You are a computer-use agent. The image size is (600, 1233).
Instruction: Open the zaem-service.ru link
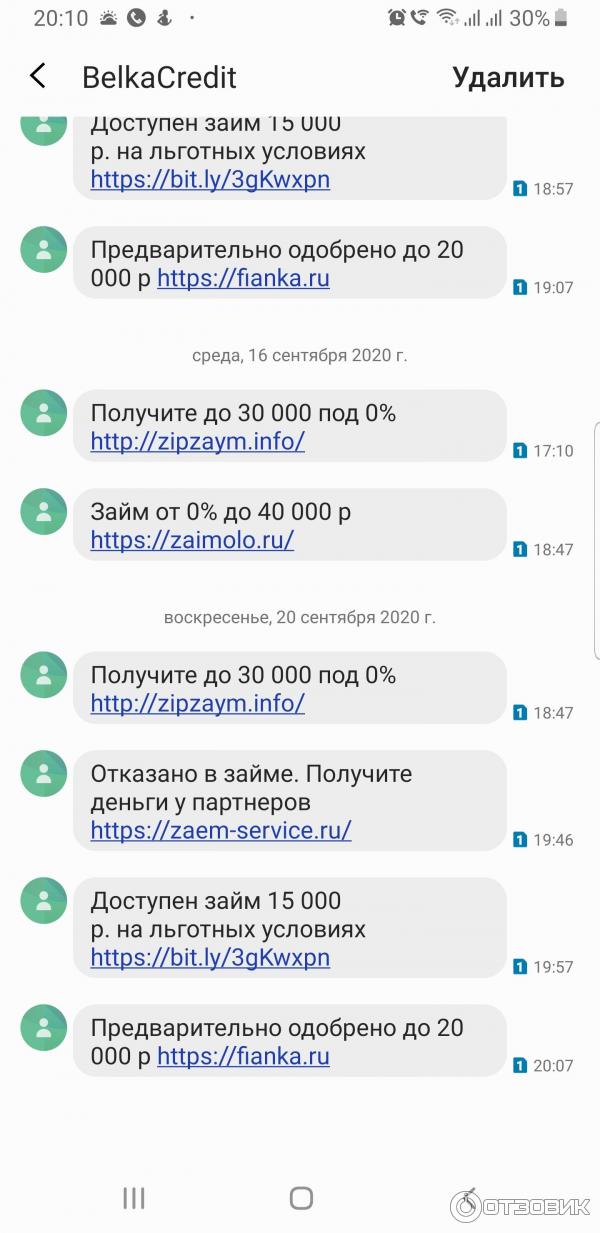(x=220, y=830)
